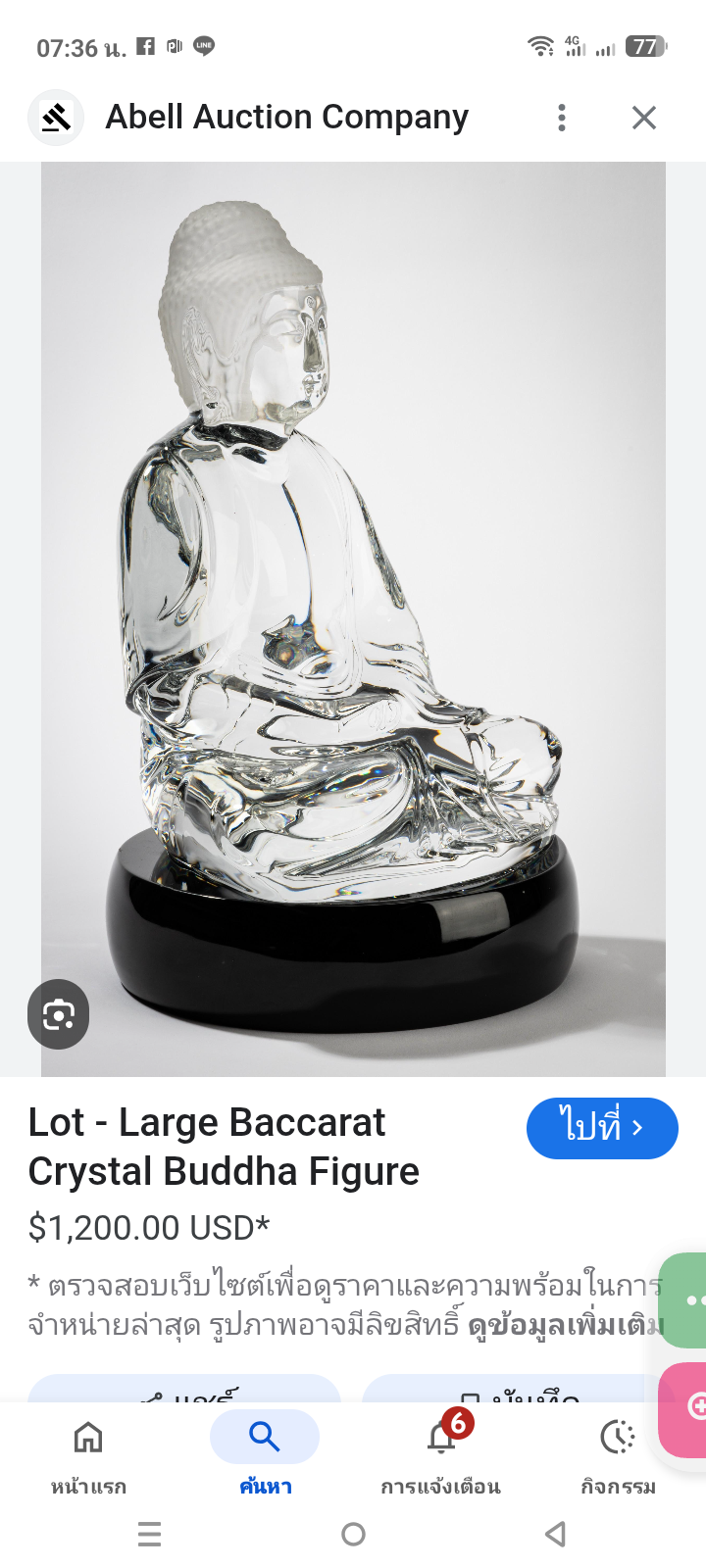Search this image with the lens icon

click(59, 1014)
